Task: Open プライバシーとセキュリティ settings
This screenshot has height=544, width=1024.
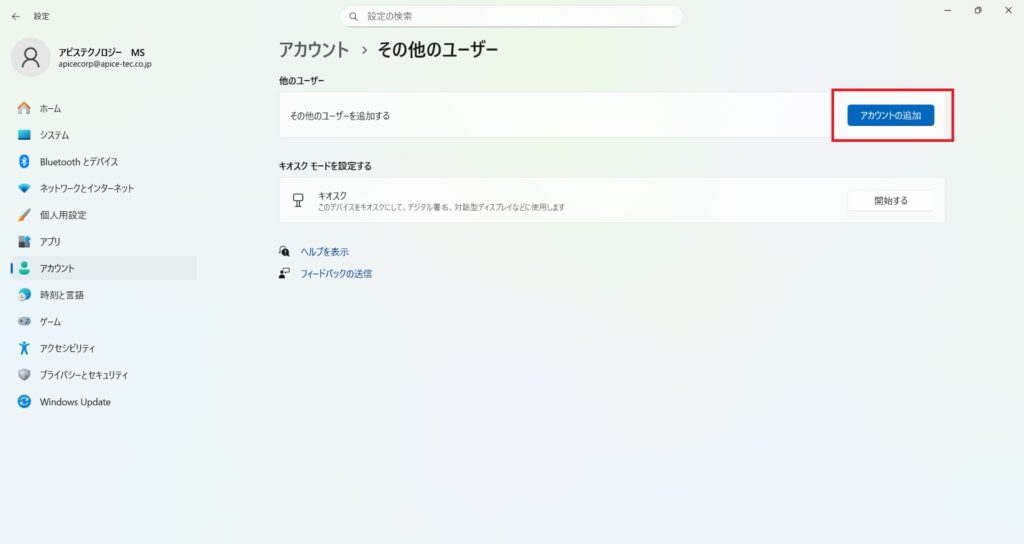Action: (83, 375)
